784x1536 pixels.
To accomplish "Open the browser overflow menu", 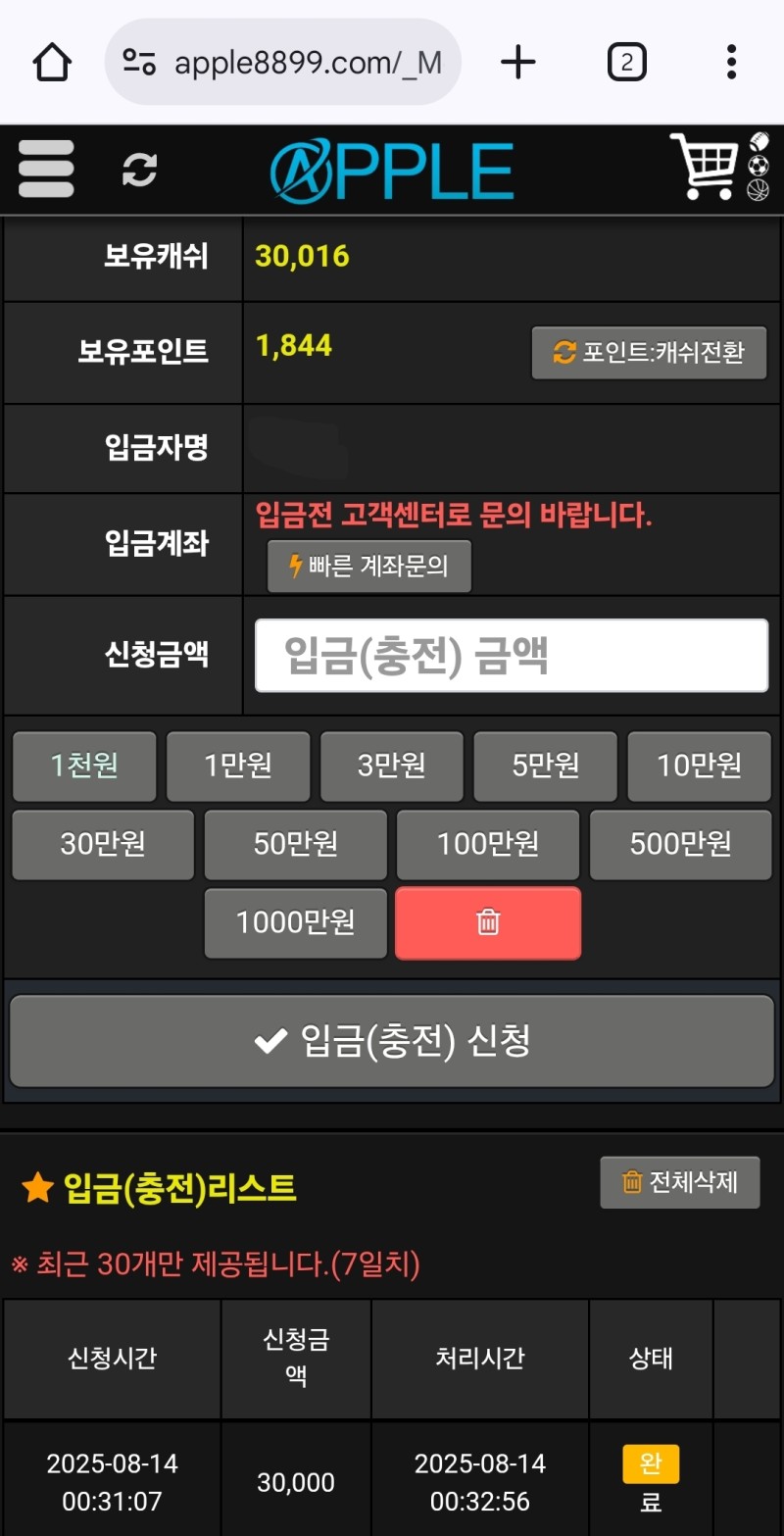I will [x=731, y=62].
